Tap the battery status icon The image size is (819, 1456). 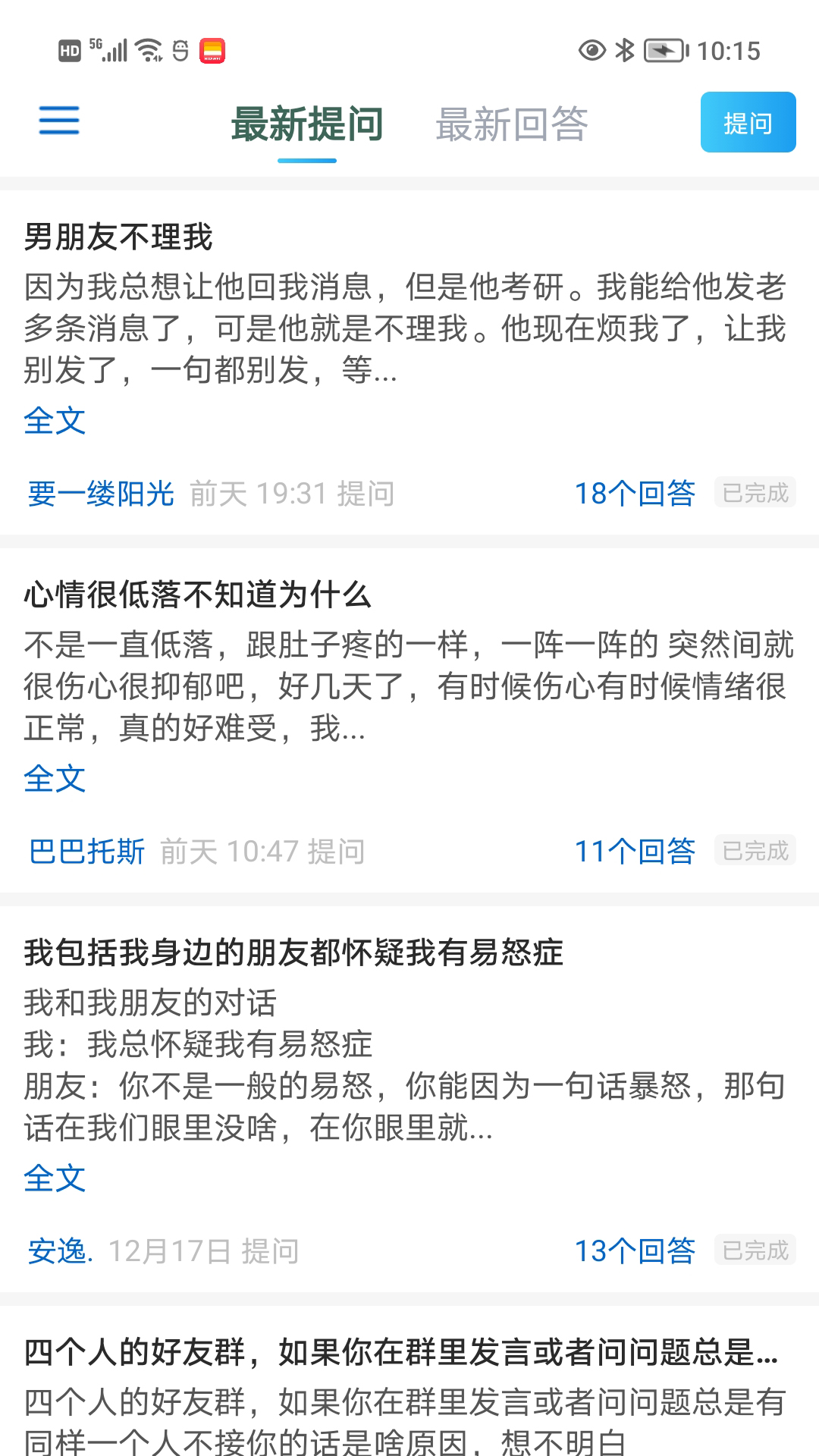coord(661,48)
